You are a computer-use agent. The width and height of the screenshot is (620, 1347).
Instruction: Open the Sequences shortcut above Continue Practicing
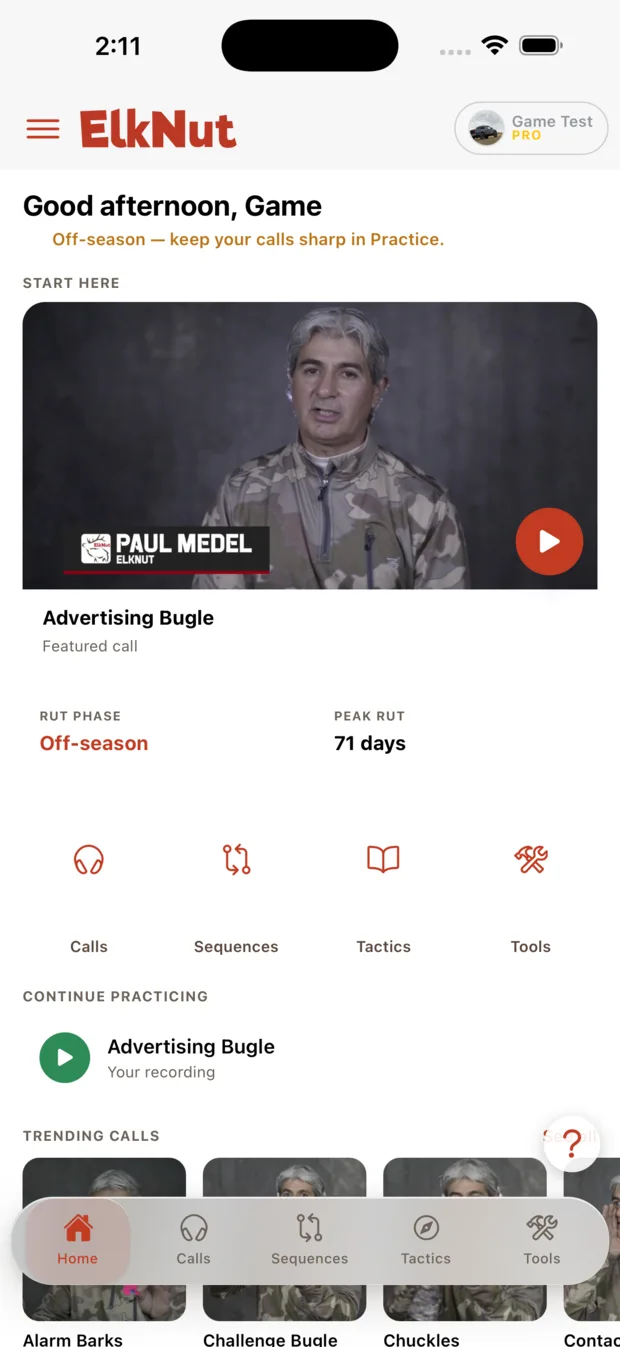tap(236, 897)
